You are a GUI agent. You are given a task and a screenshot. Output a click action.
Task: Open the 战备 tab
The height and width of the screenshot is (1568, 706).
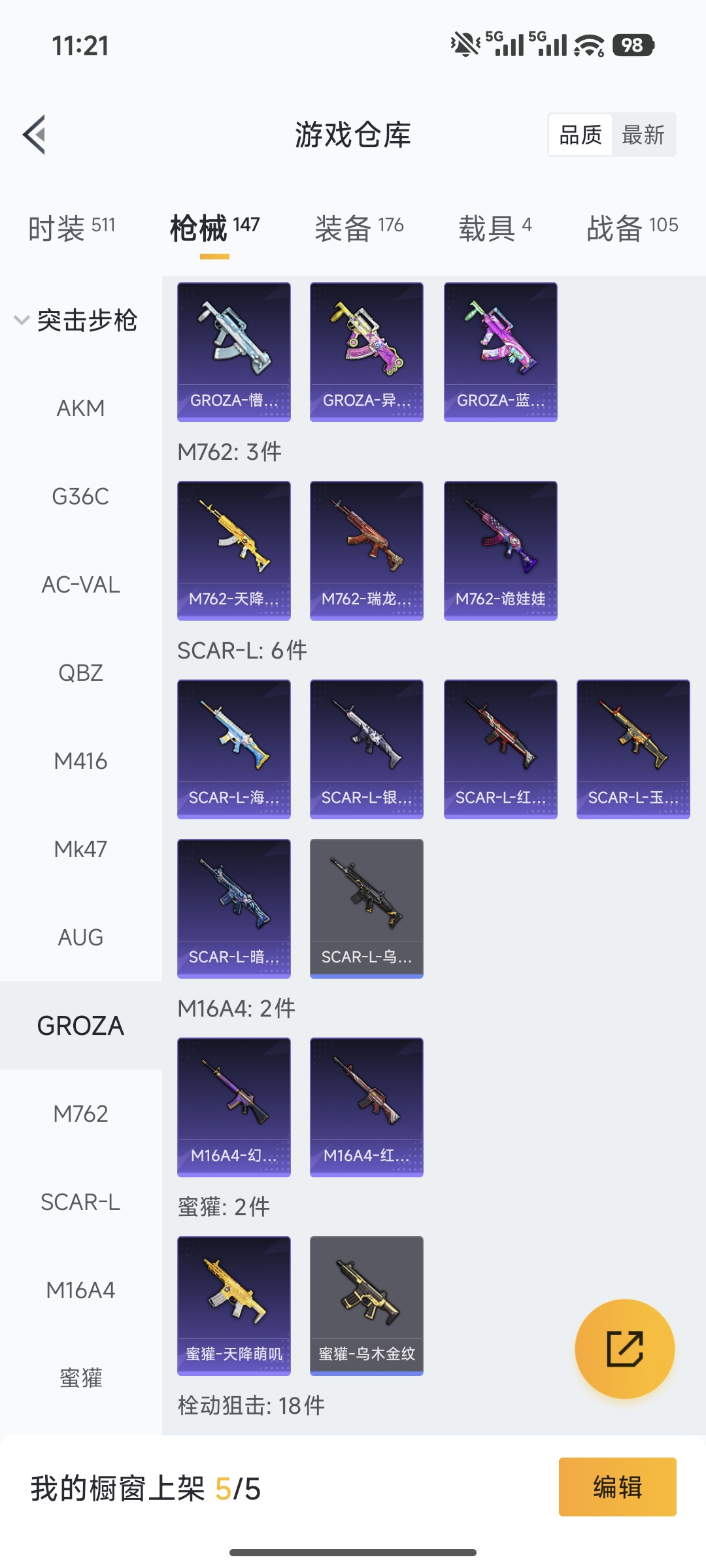pyautogui.click(x=631, y=228)
